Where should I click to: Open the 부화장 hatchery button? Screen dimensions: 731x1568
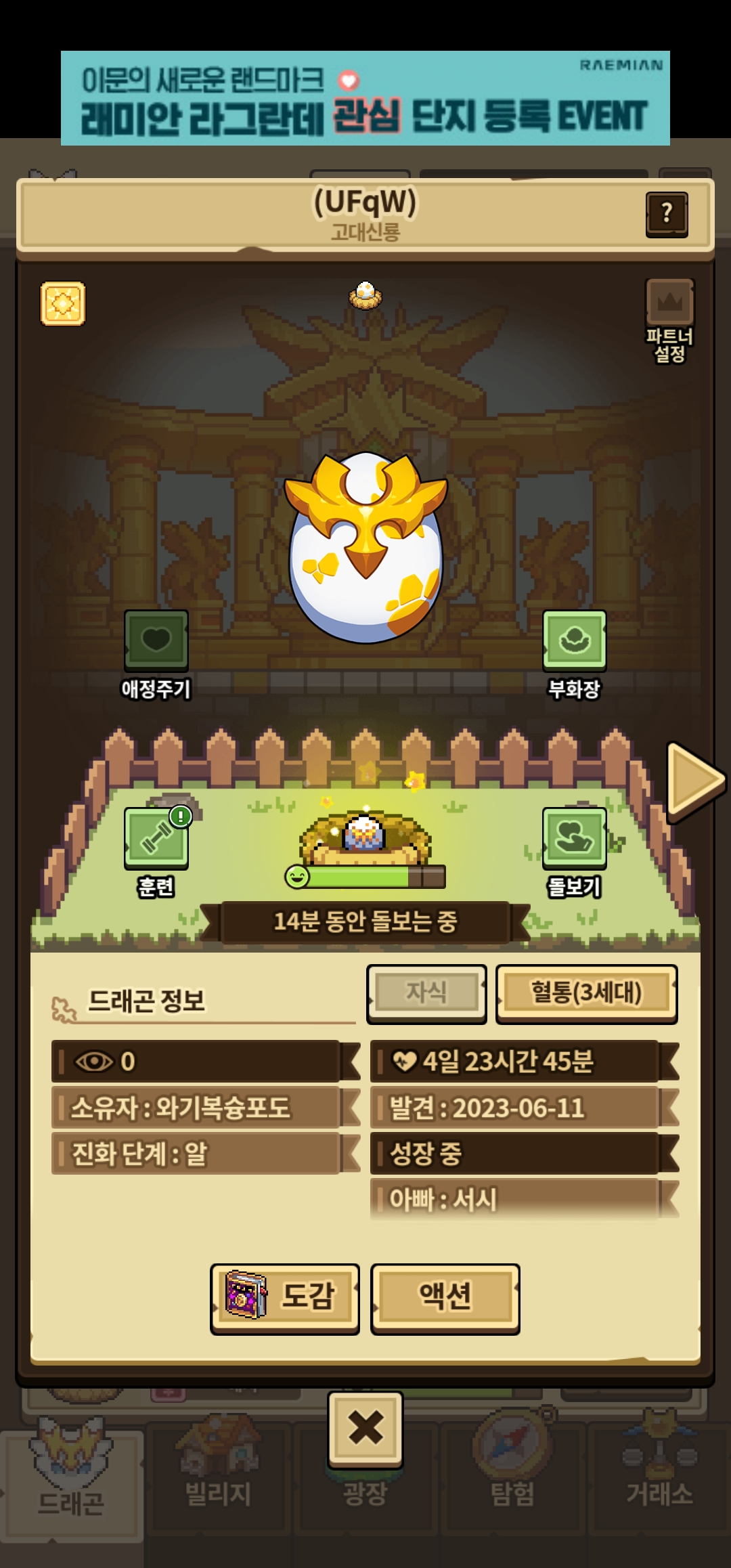point(575,641)
